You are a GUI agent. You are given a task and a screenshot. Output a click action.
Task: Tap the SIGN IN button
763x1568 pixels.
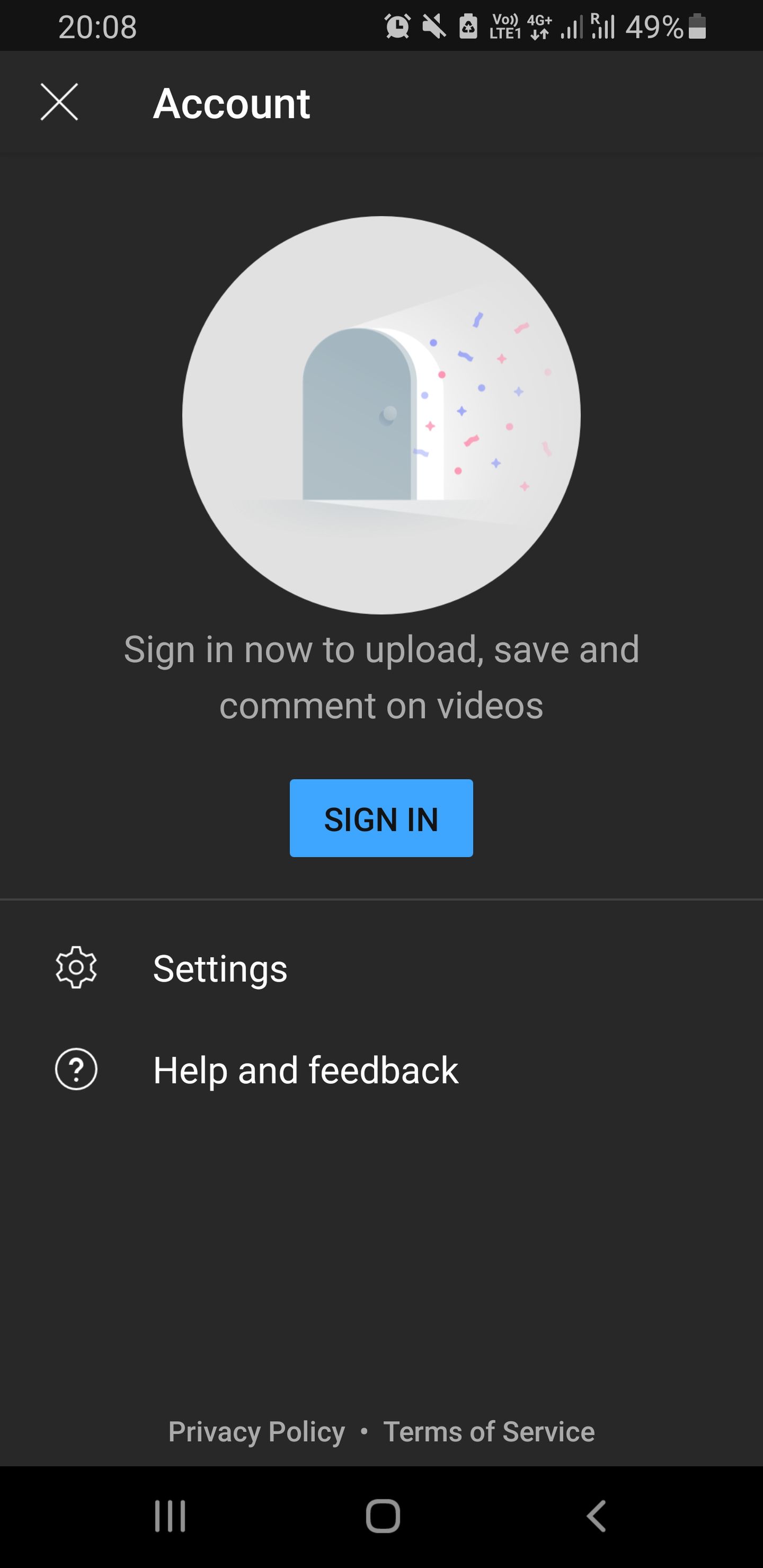381,818
